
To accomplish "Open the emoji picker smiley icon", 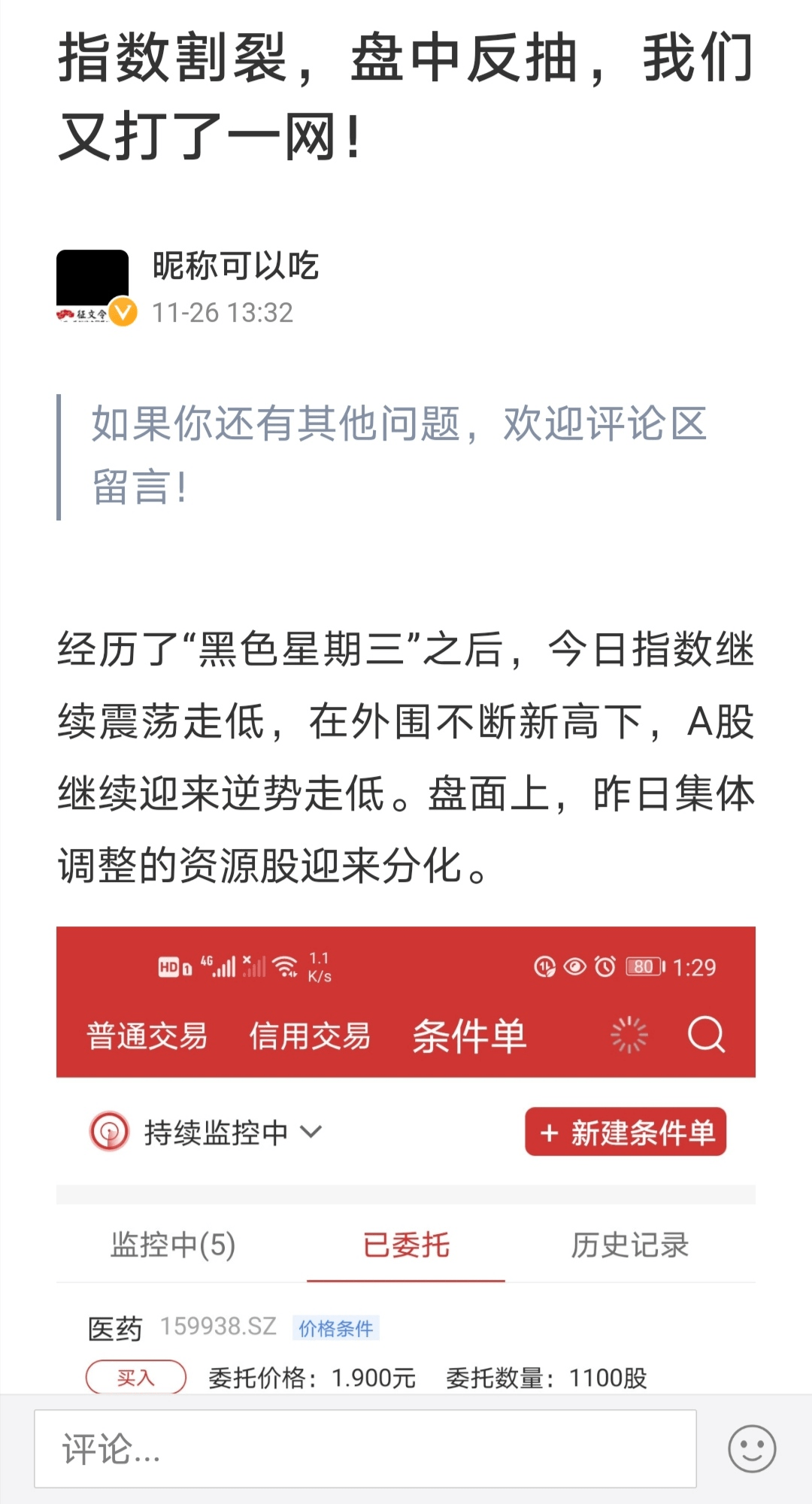I will point(752,1448).
